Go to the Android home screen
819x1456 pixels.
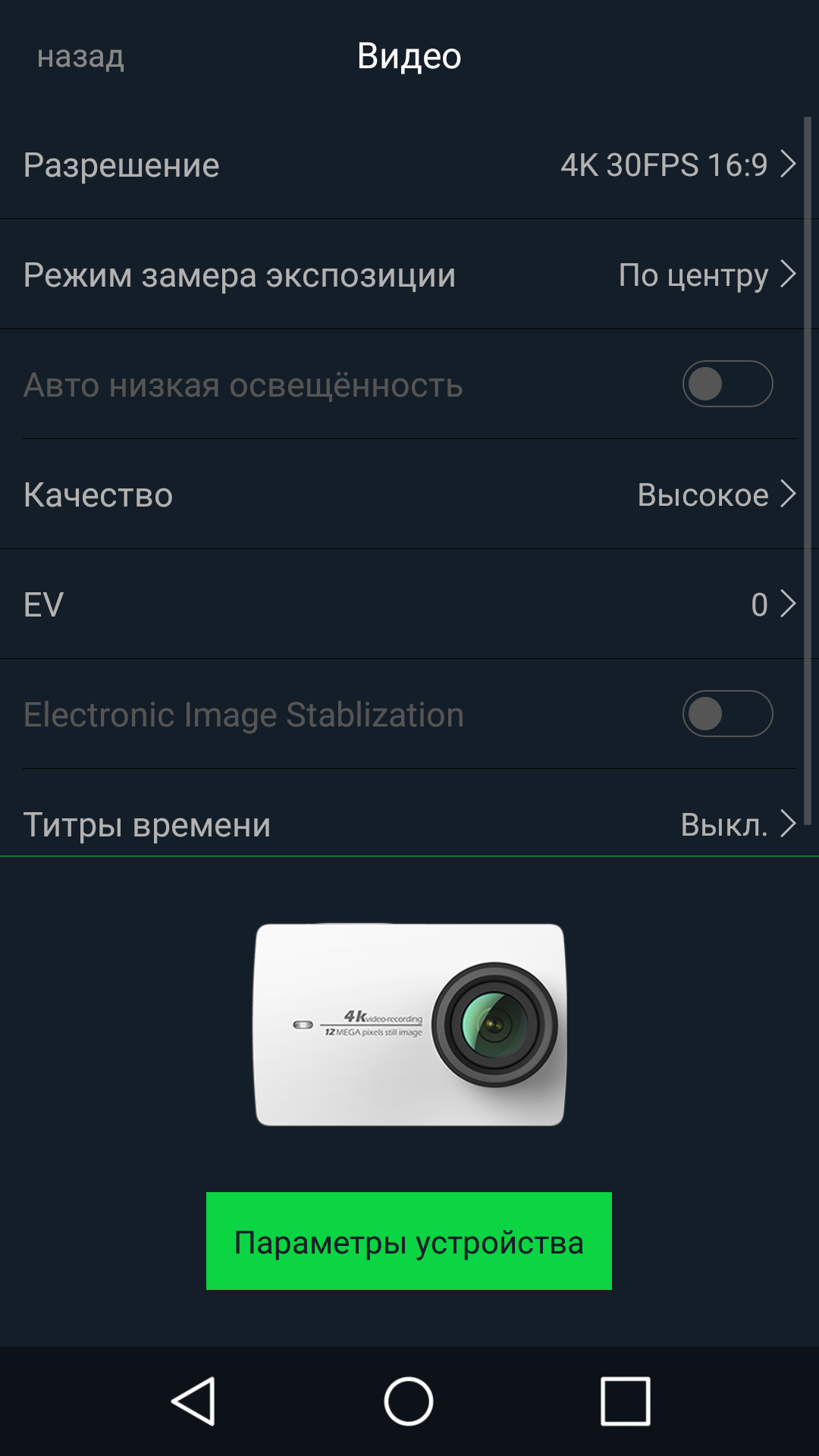click(x=409, y=1401)
